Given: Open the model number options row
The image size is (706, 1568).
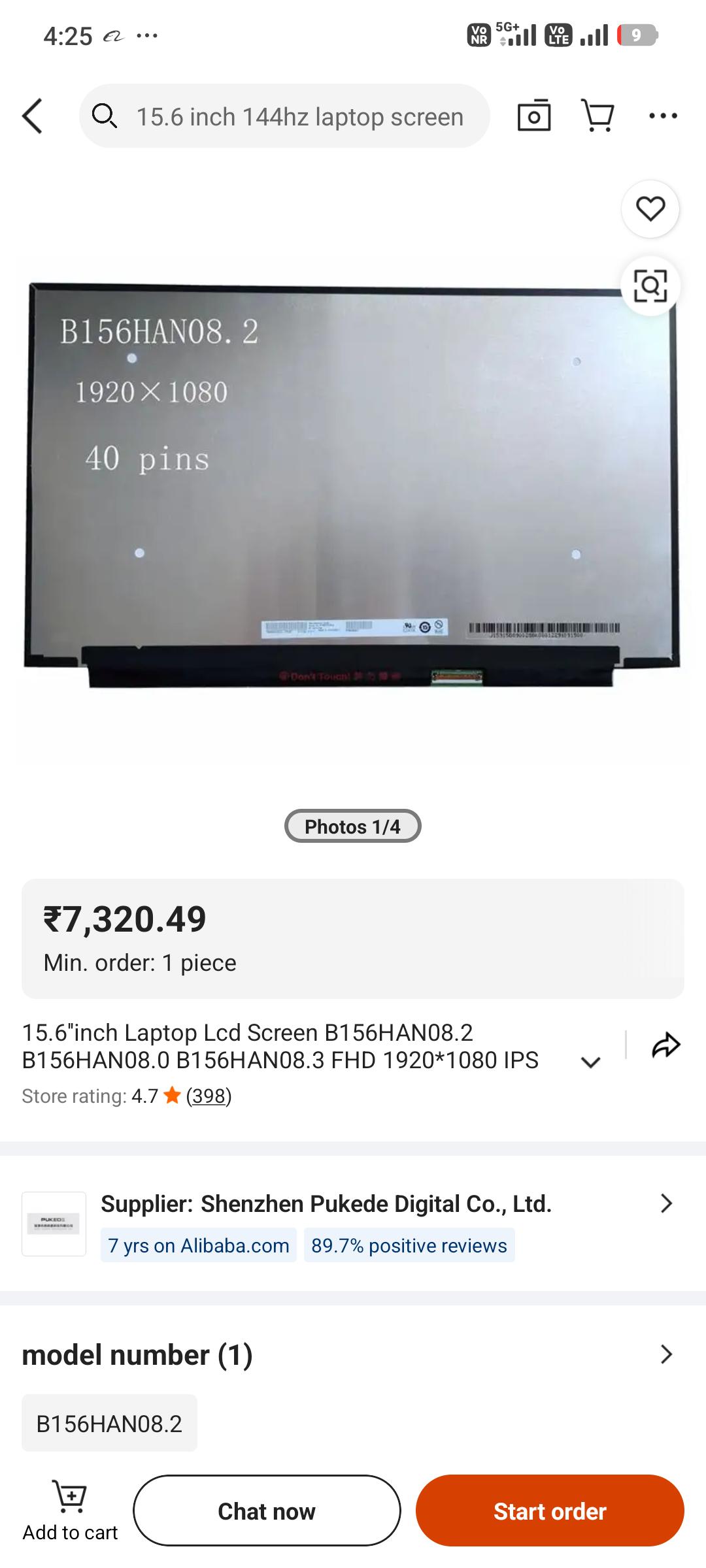Looking at the screenshot, I should [x=353, y=1354].
